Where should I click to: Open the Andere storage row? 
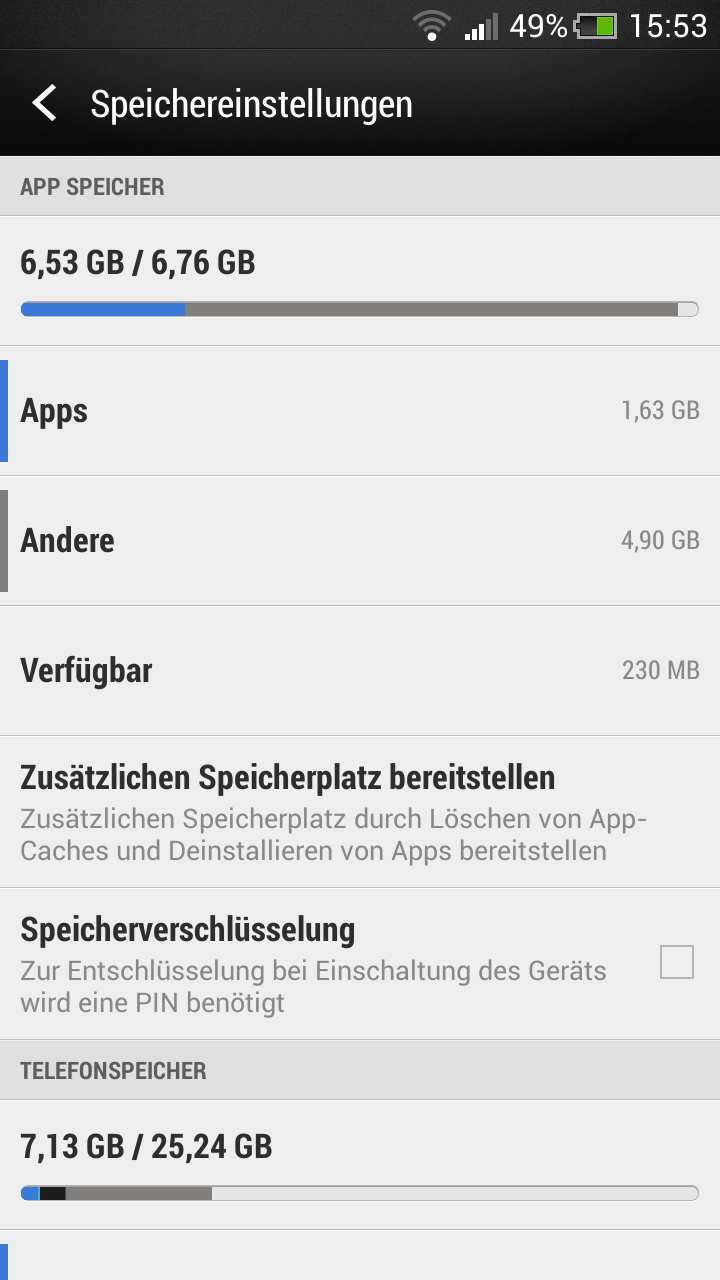click(360, 541)
